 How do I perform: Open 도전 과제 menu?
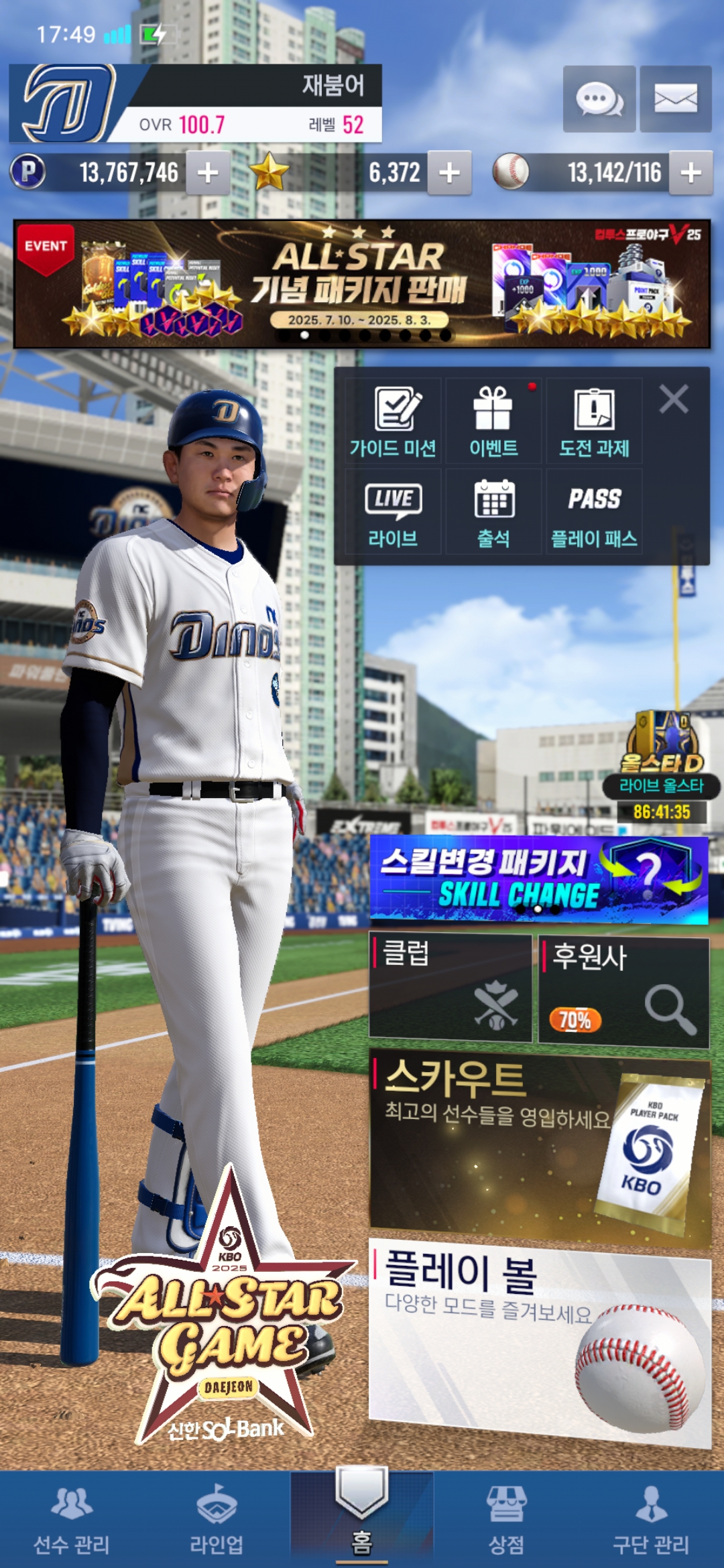coord(594,421)
